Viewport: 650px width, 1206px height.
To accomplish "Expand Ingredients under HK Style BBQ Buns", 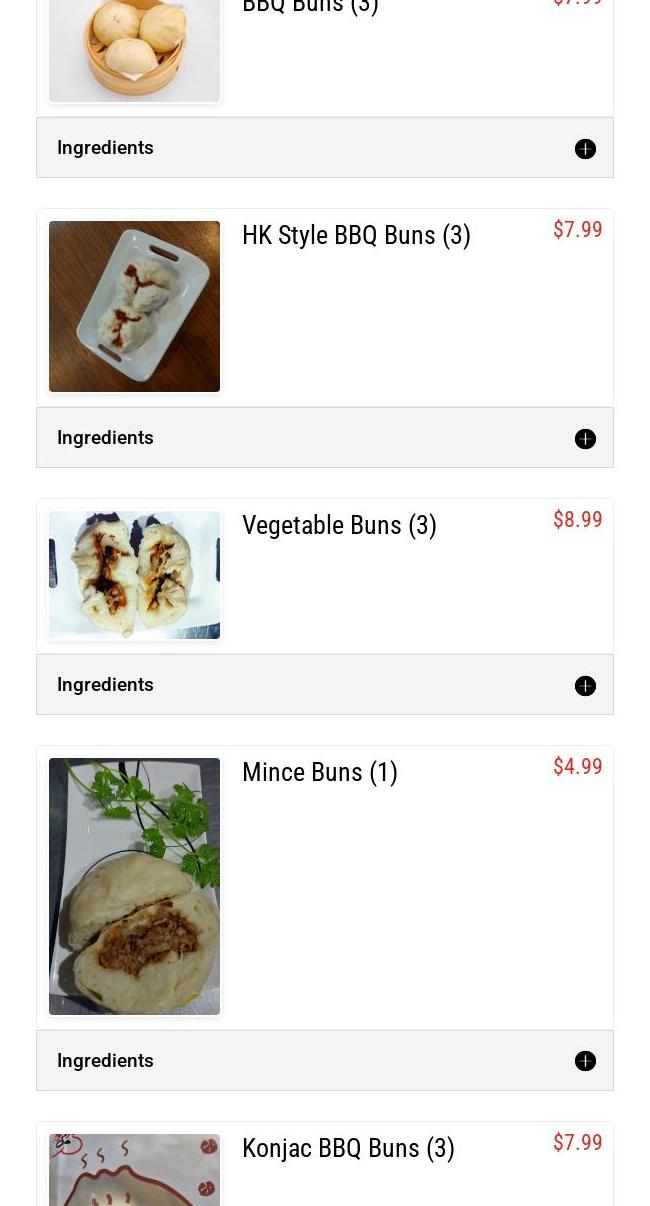I will click(x=585, y=438).
